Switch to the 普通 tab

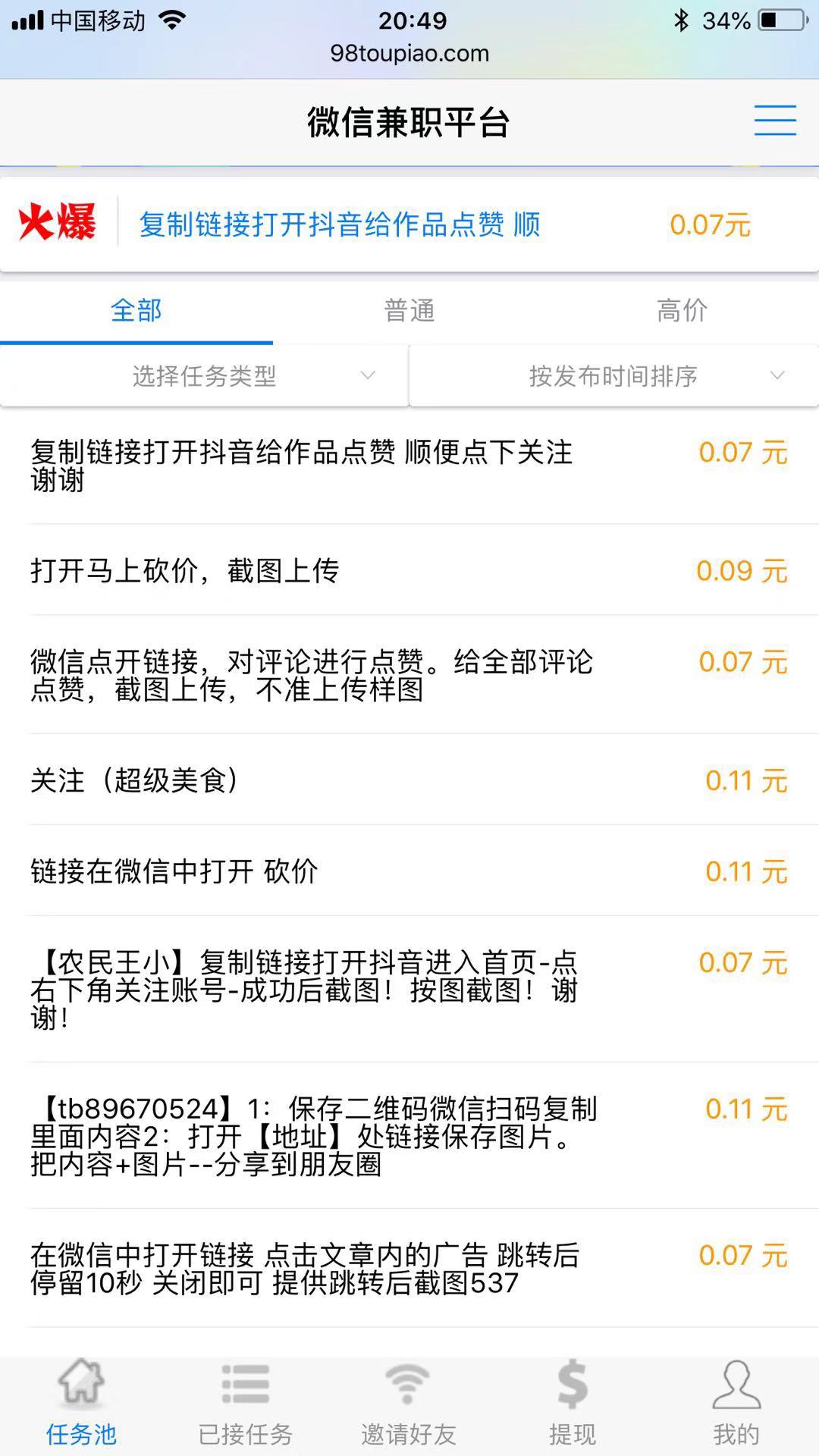tap(408, 310)
